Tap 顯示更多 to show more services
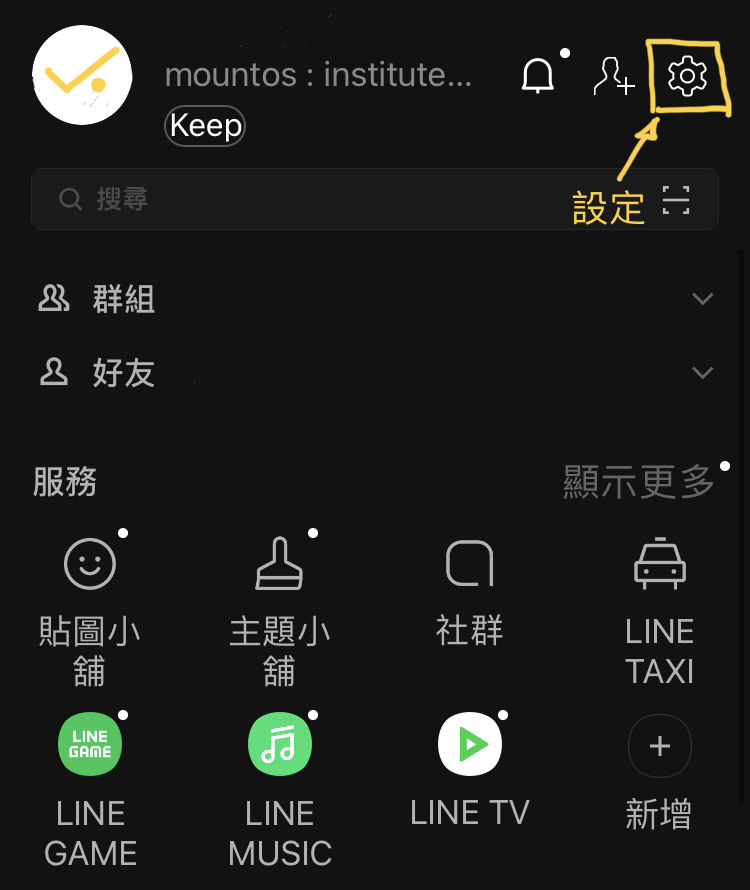The width and height of the screenshot is (750, 890). [x=638, y=482]
